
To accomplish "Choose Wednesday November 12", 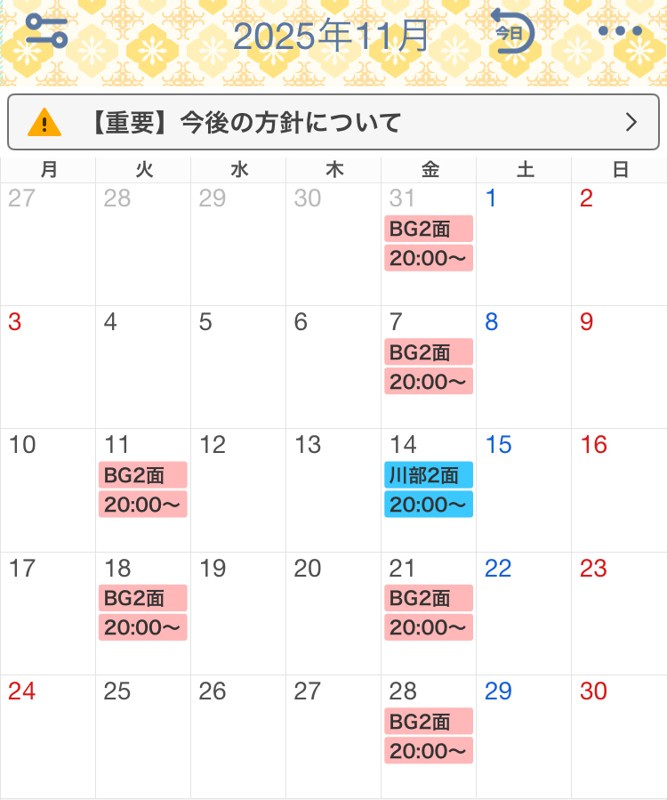I will tap(238, 489).
